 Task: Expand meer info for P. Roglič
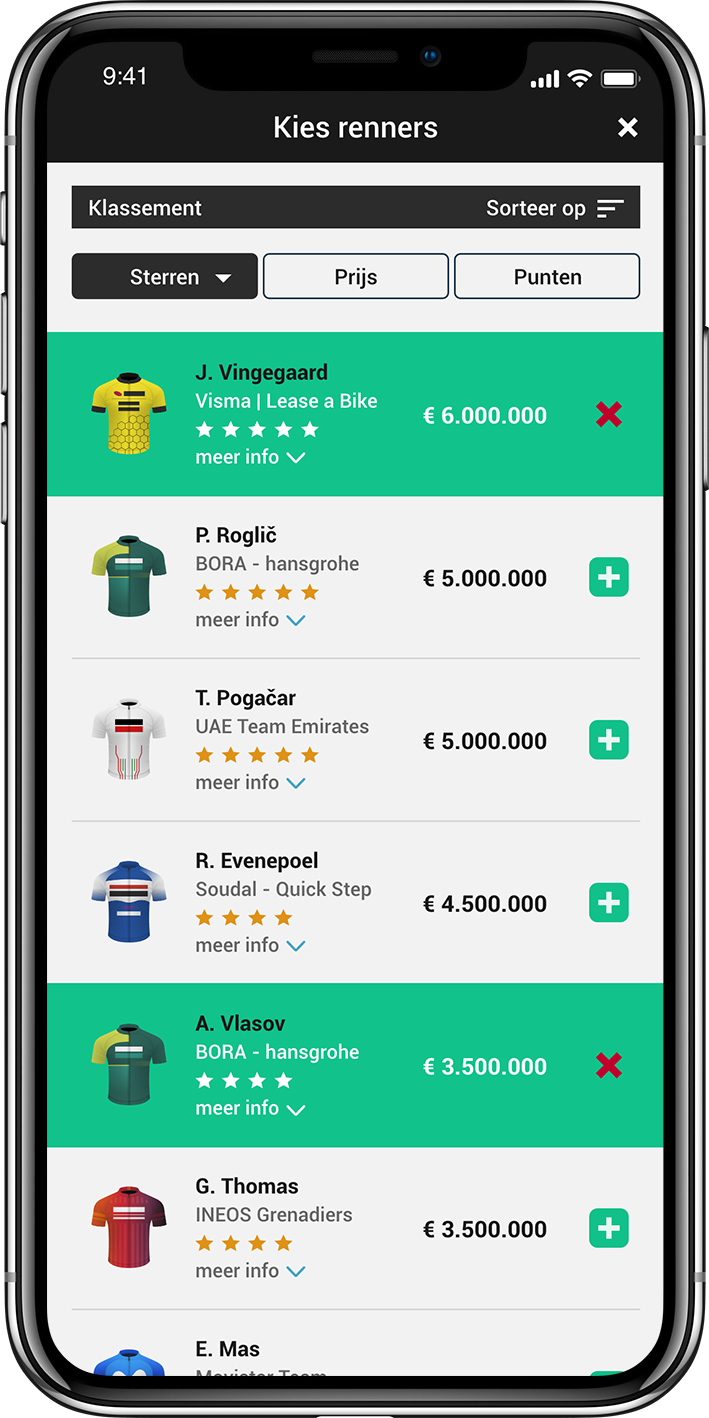(x=250, y=620)
